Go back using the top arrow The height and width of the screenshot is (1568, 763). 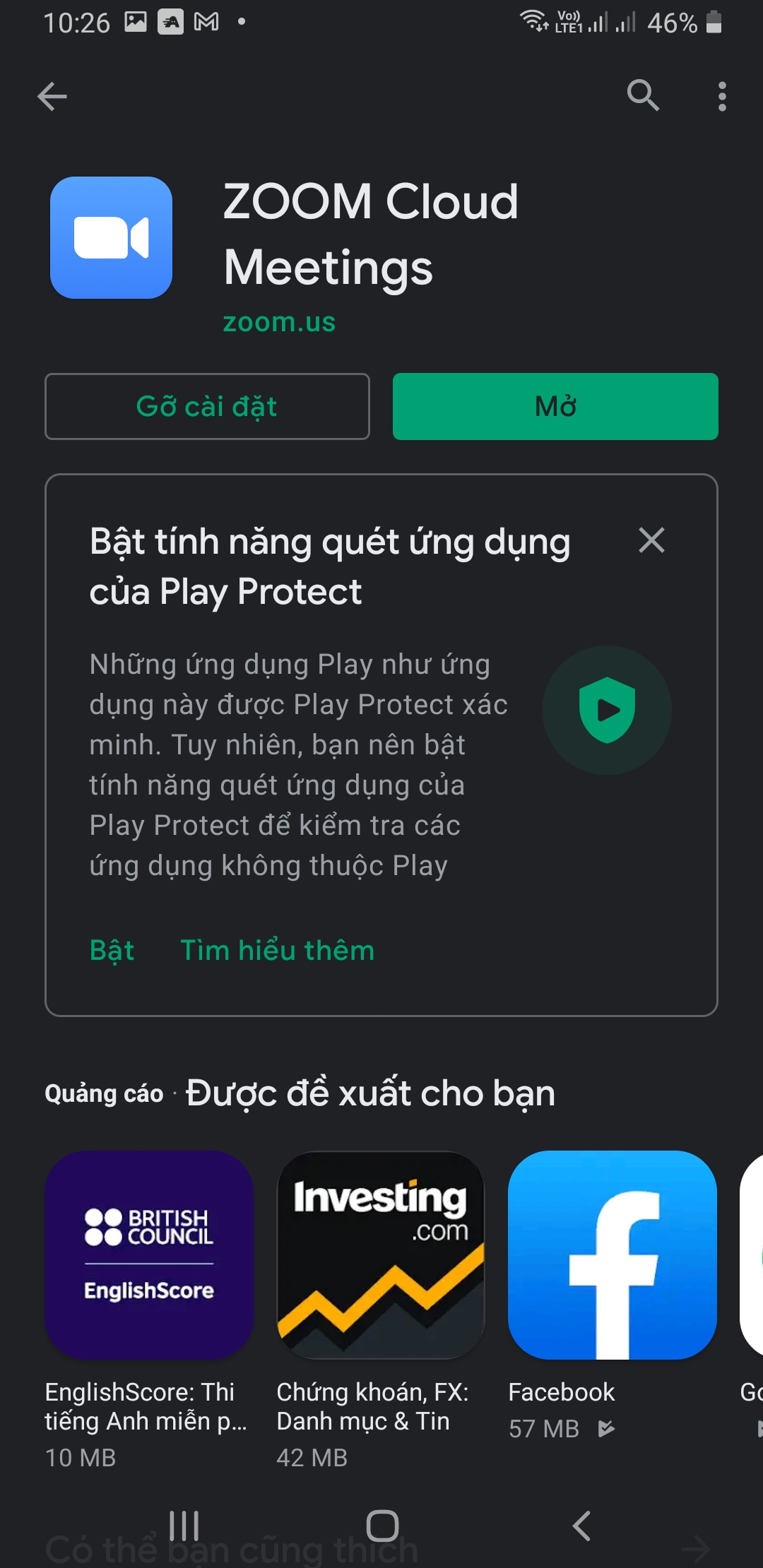coord(52,96)
